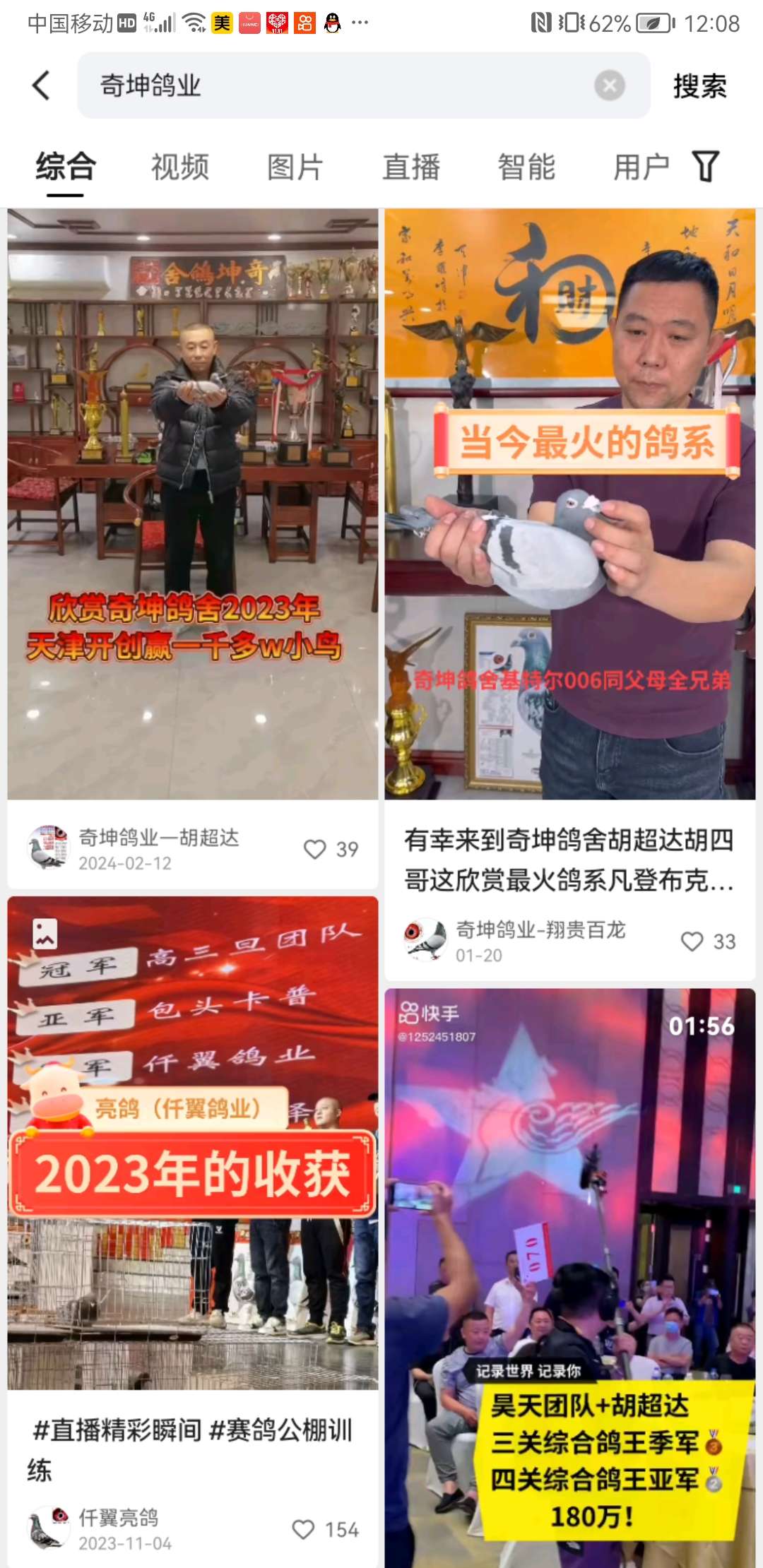Play the 01:56 video 昊天团队+胡超达
Viewport: 763px width, 1568px height.
coord(569,1271)
